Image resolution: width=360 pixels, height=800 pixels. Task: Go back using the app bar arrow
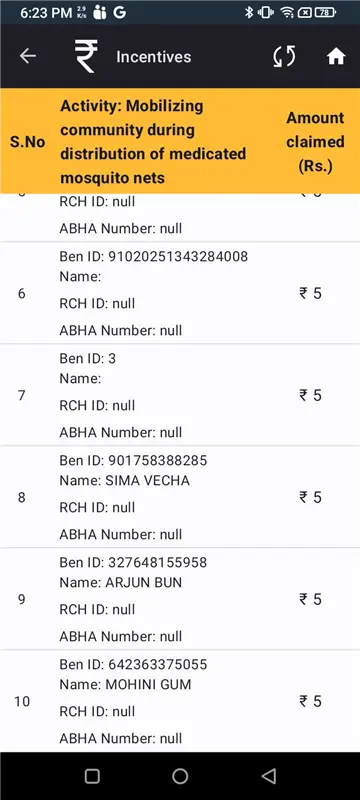tap(28, 56)
